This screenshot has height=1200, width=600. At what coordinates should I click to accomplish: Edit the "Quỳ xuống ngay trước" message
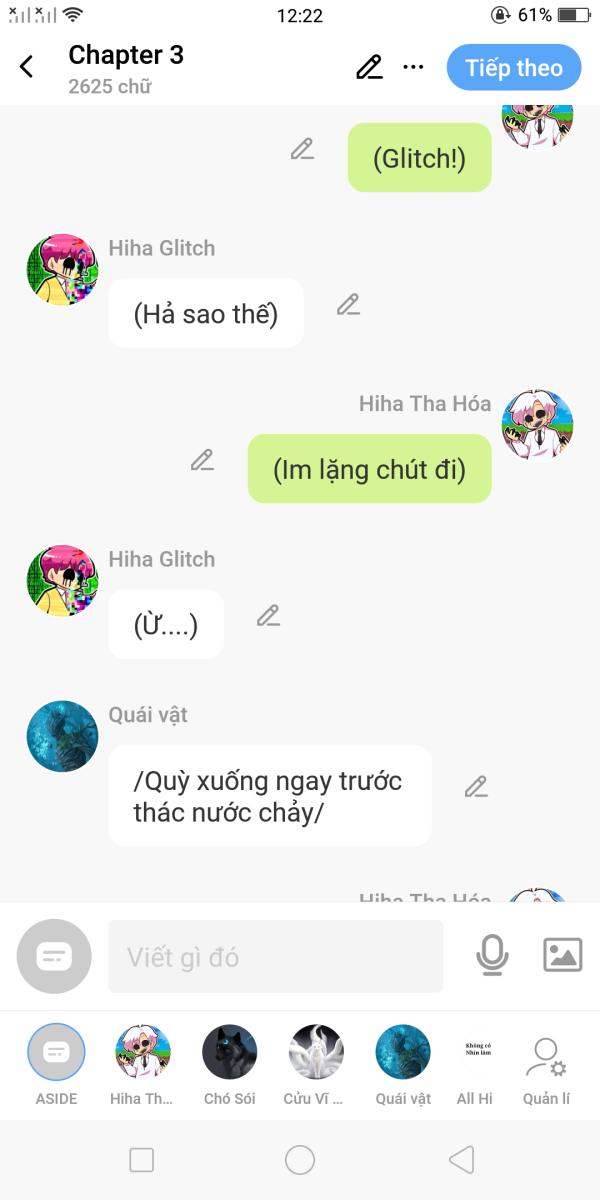[x=476, y=787]
